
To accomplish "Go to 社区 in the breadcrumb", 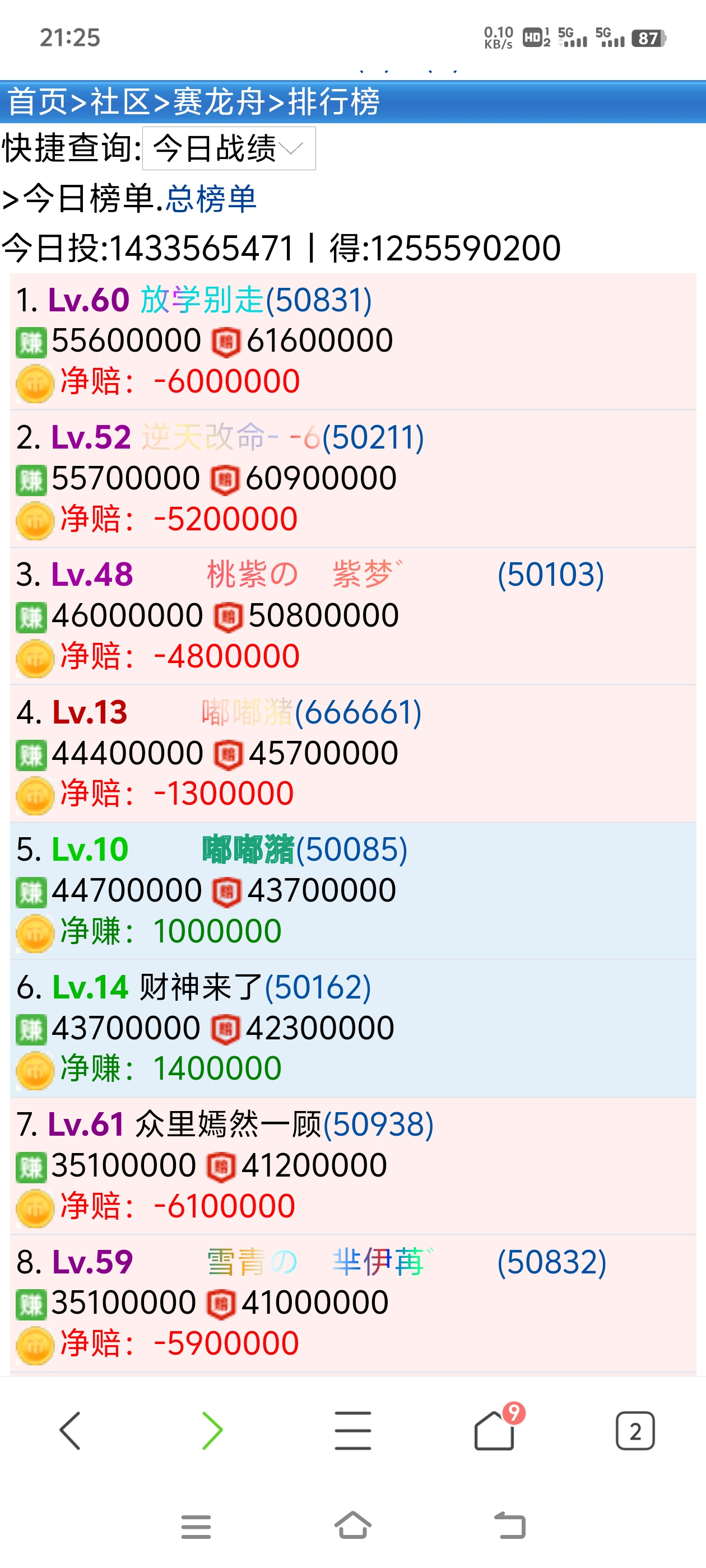I will click(x=120, y=101).
